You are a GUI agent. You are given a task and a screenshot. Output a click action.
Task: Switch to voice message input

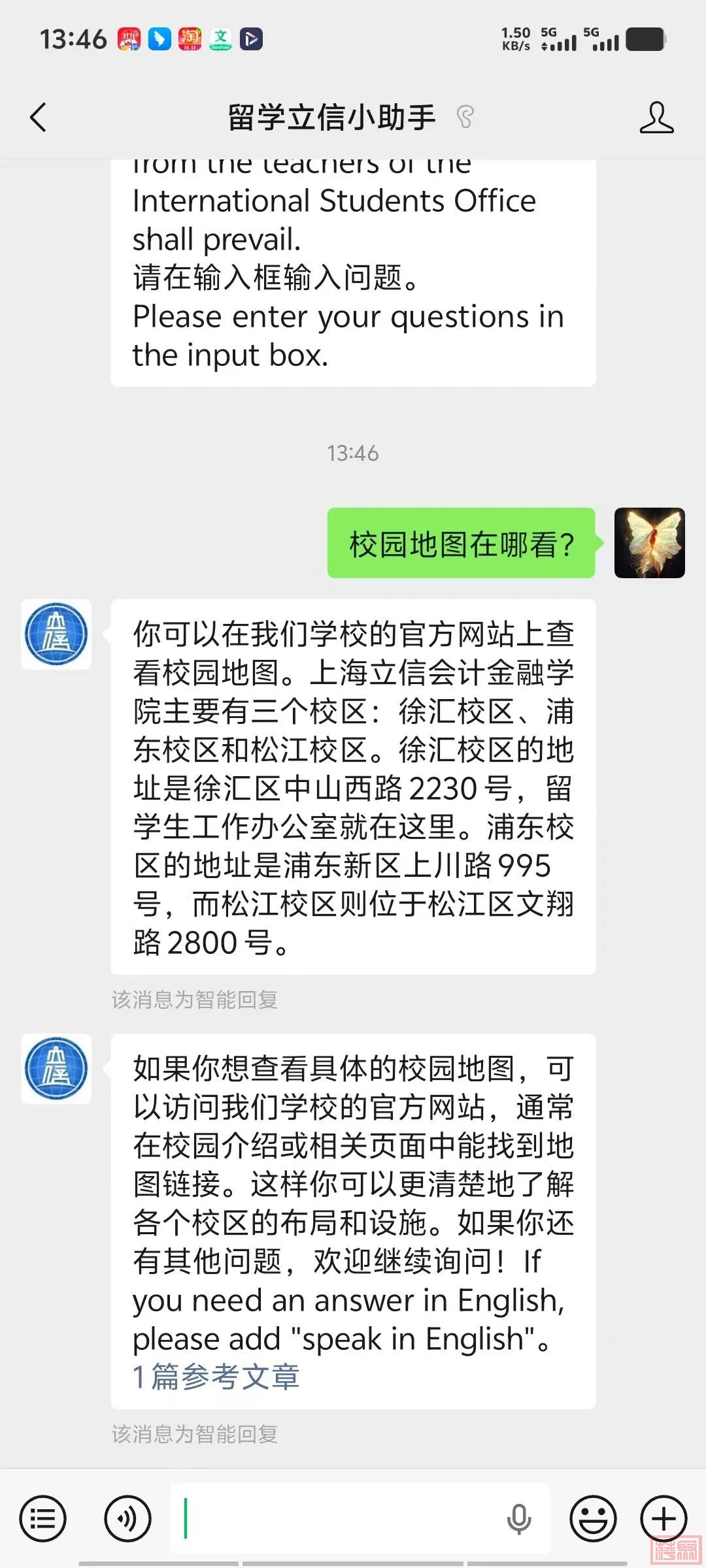[127, 1518]
